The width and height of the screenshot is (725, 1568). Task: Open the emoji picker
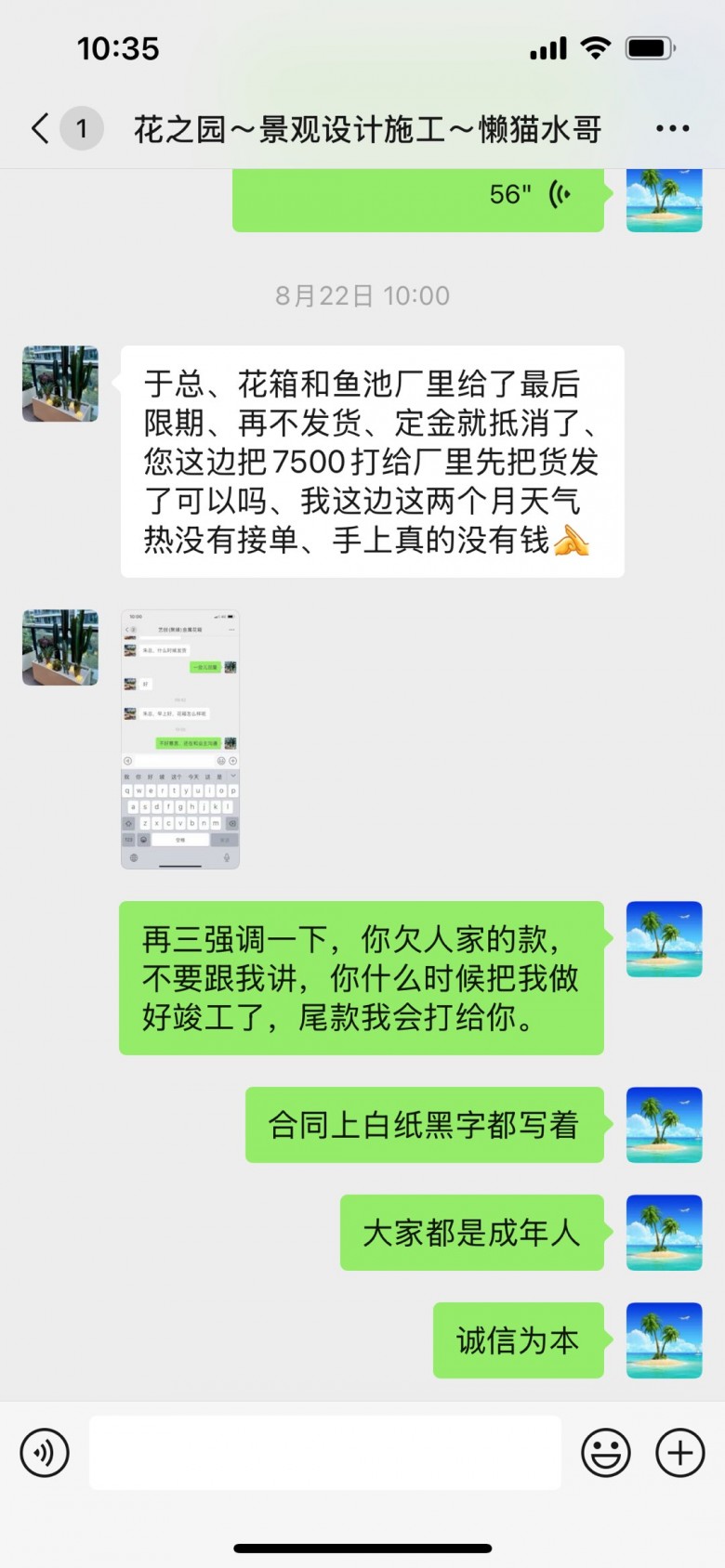606,1452
